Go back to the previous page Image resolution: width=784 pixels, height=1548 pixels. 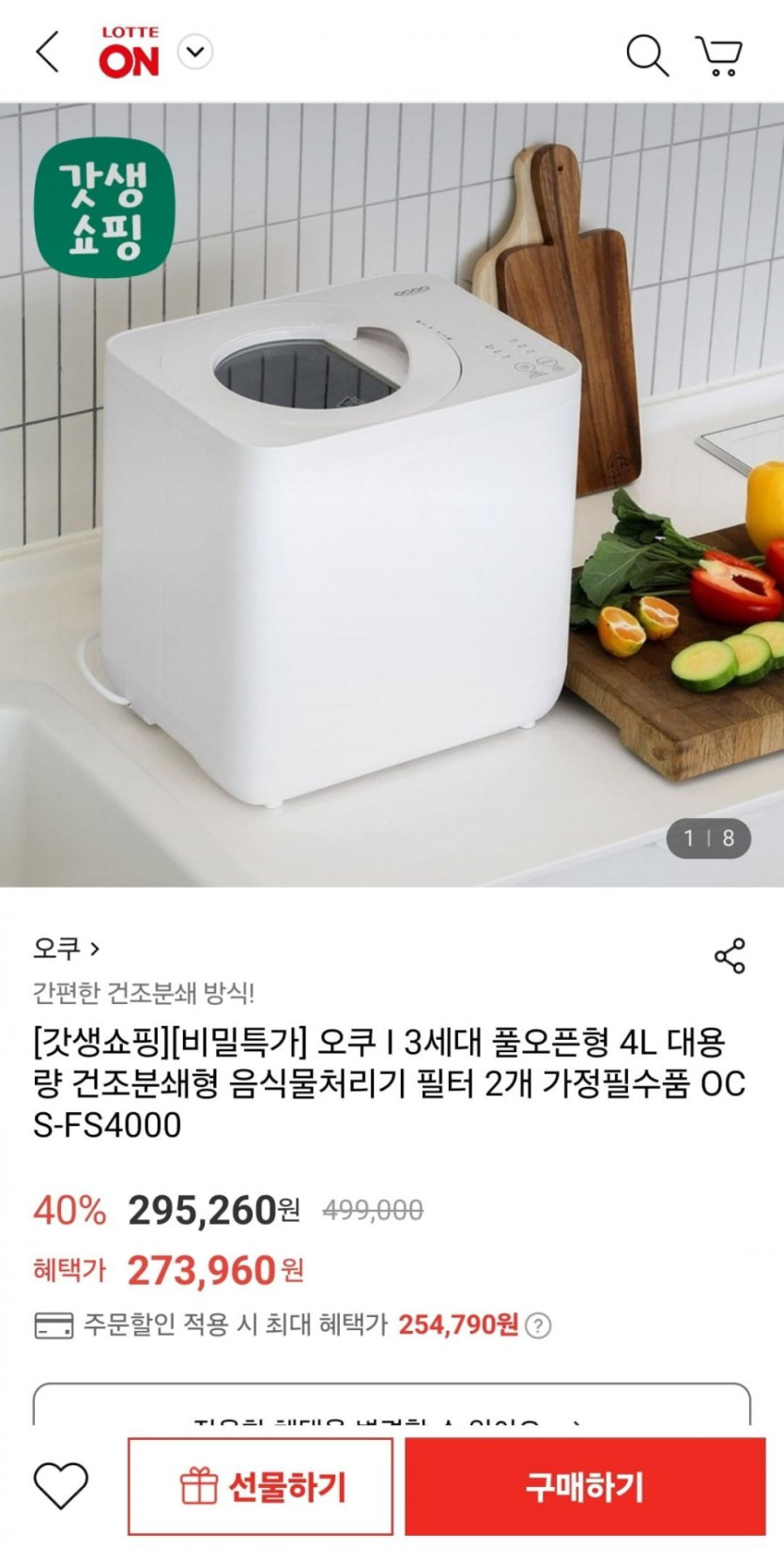(48, 52)
